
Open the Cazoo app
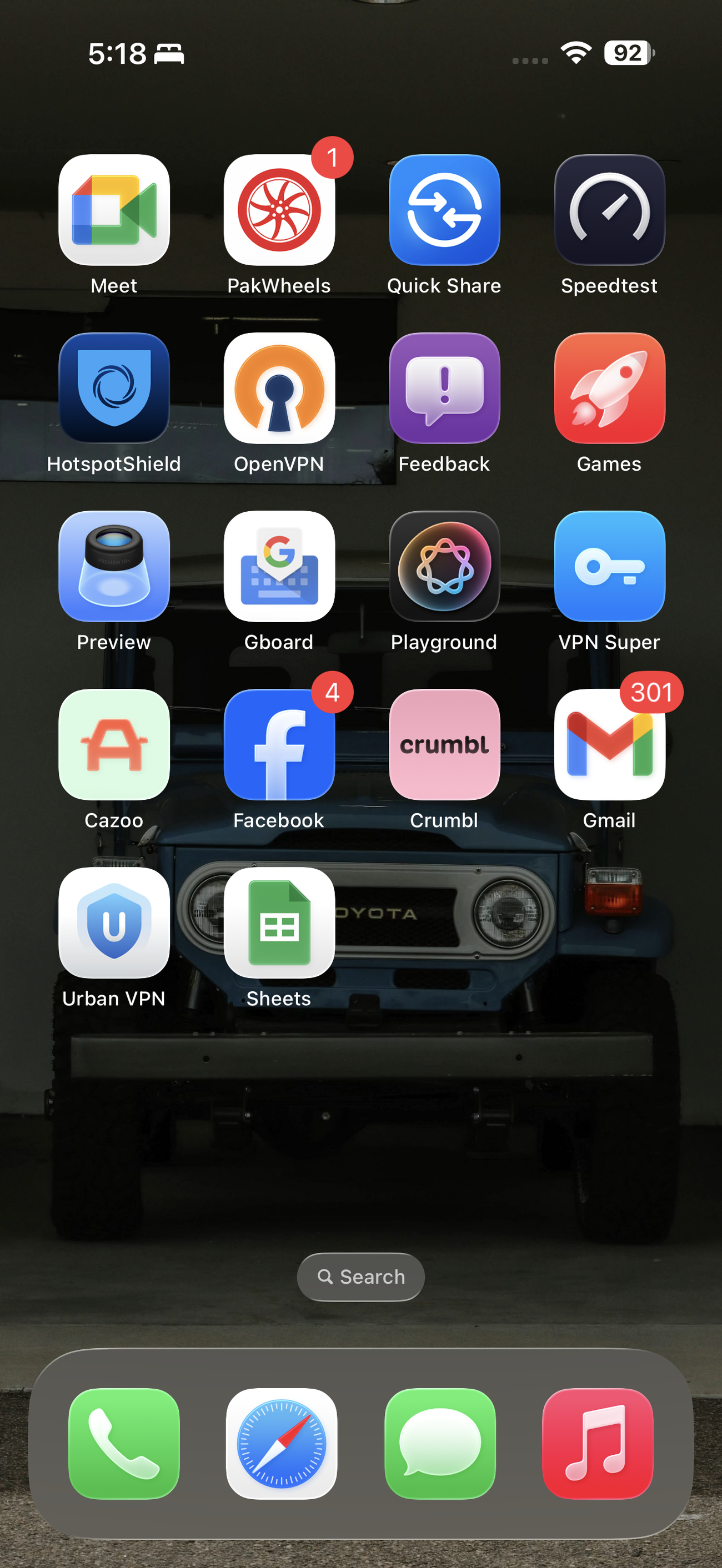pos(114,744)
